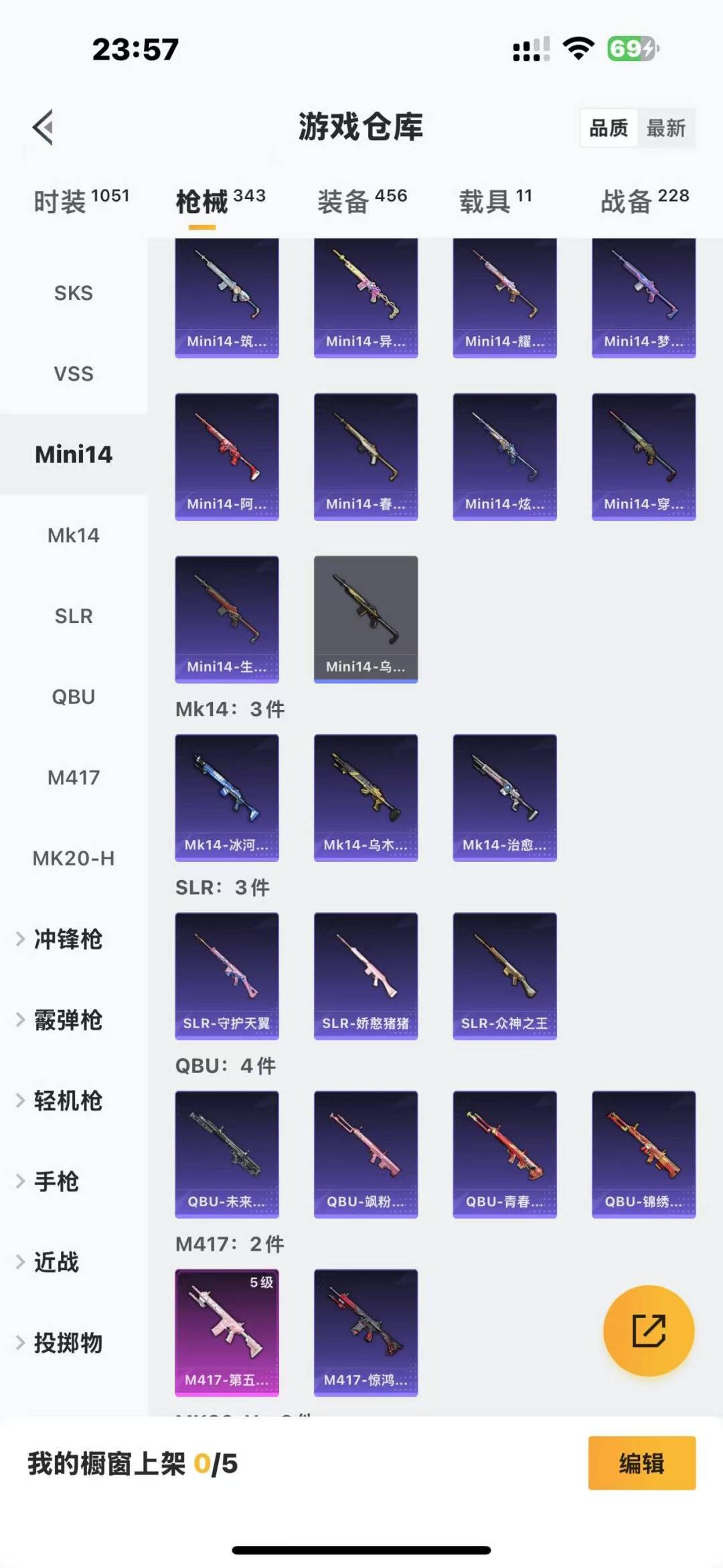Switch to the 战备 tab

644,200
